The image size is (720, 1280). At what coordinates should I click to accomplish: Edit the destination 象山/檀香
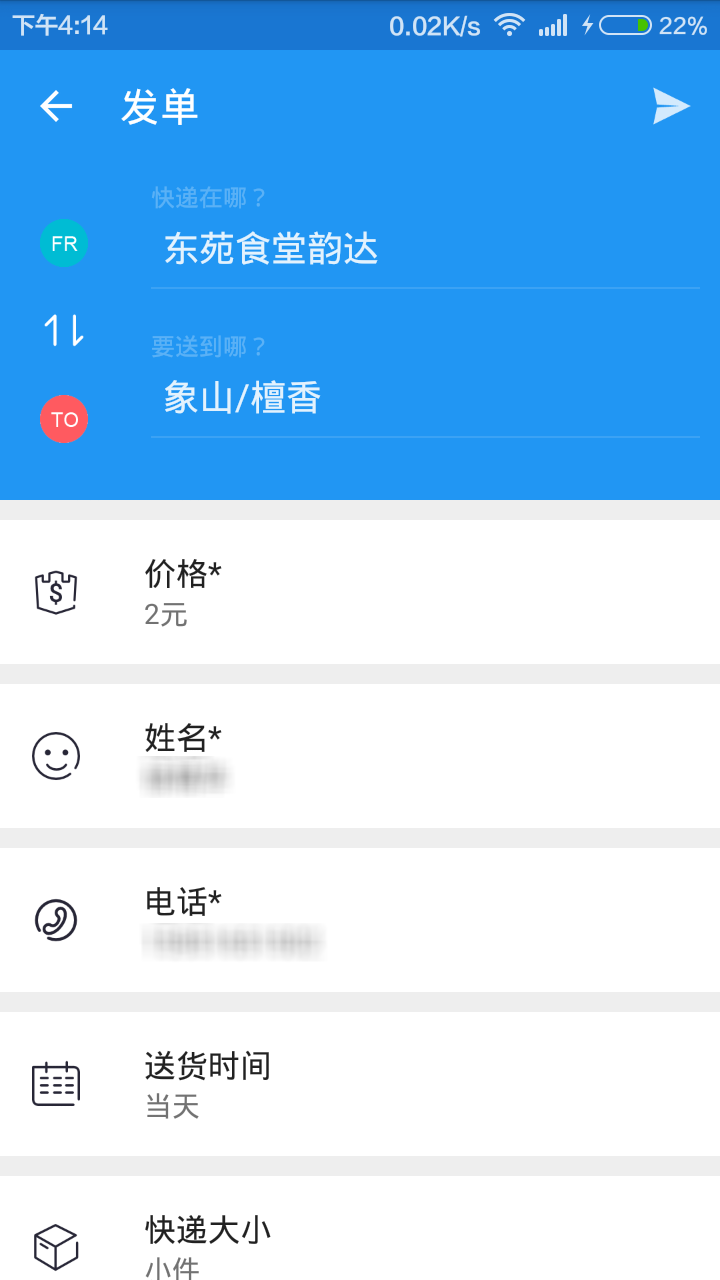click(425, 400)
